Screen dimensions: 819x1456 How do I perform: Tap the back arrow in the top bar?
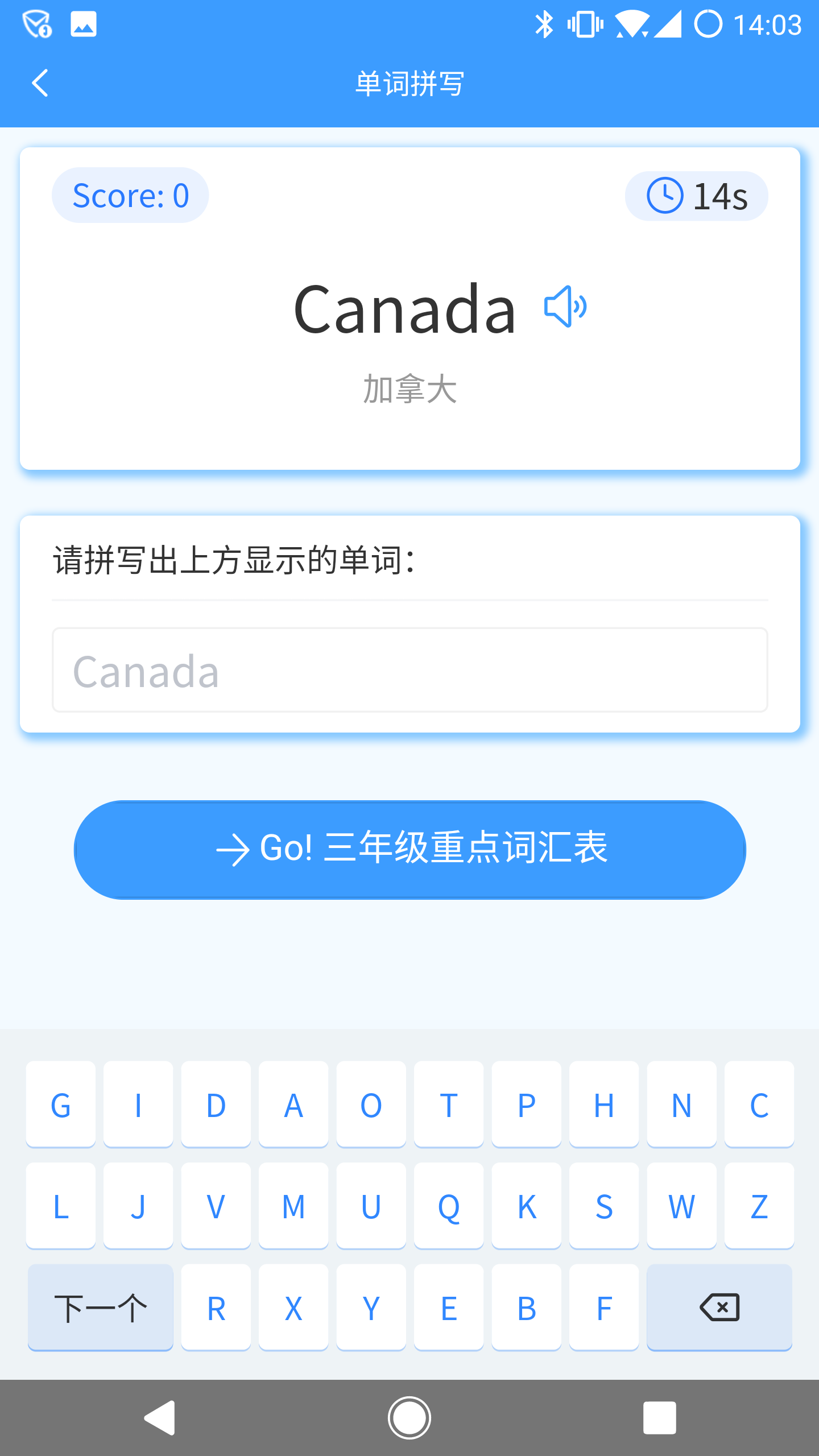coord(40,82)
